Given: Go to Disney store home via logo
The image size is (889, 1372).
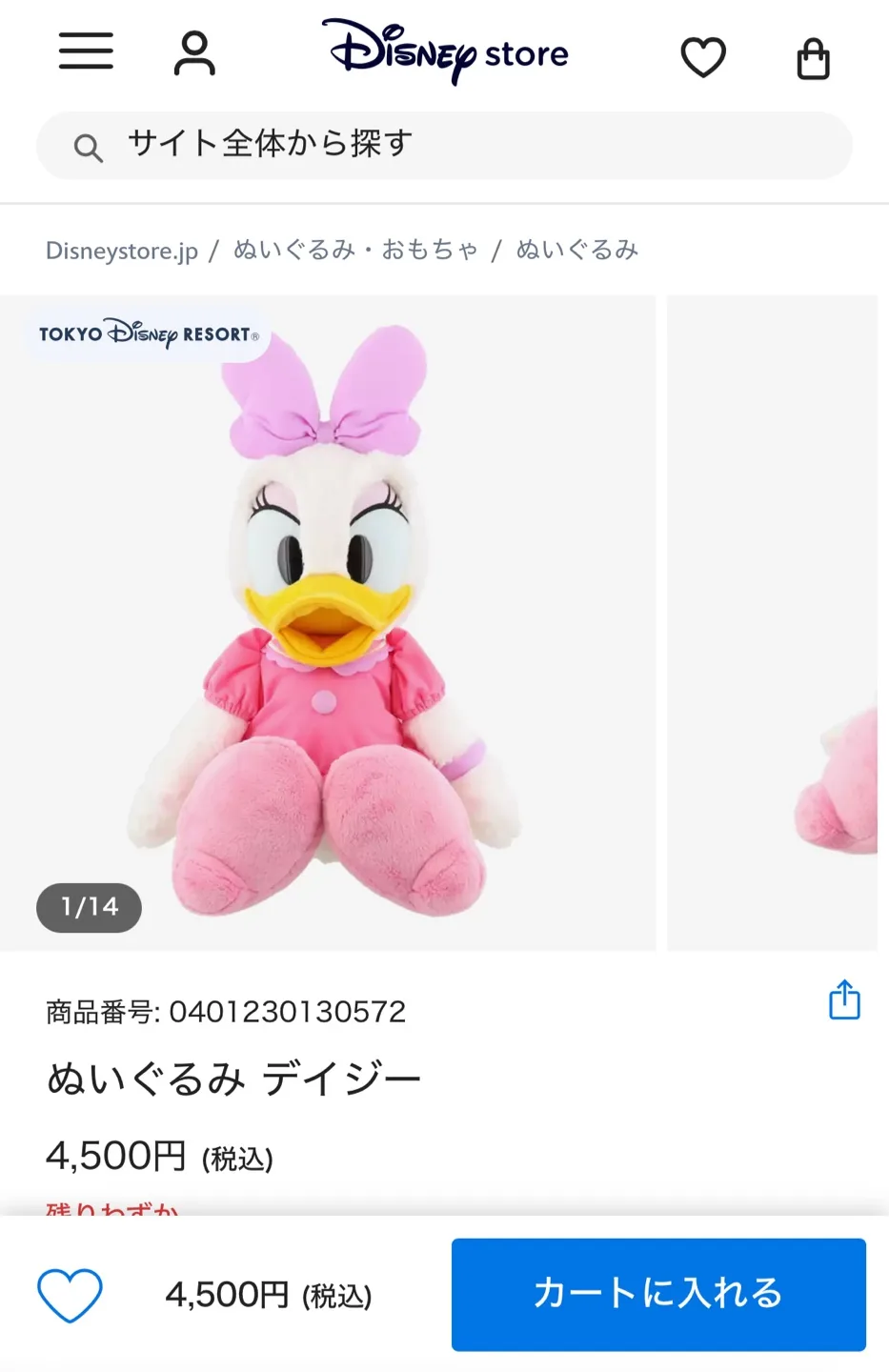Looking at the screenshot, I should pos(446,52).
